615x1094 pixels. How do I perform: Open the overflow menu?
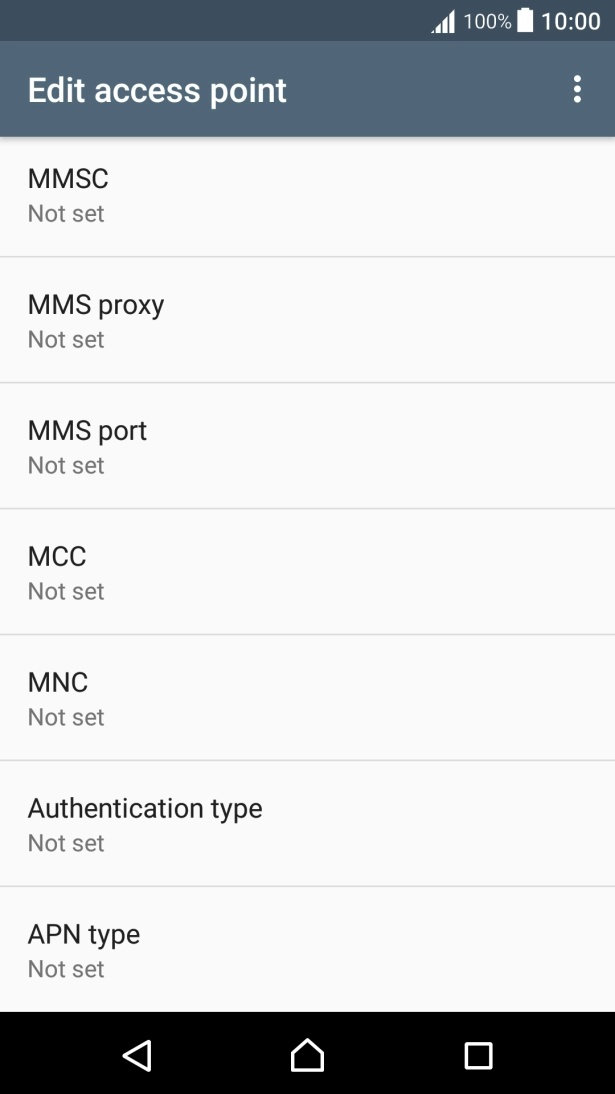pos(577,90)
